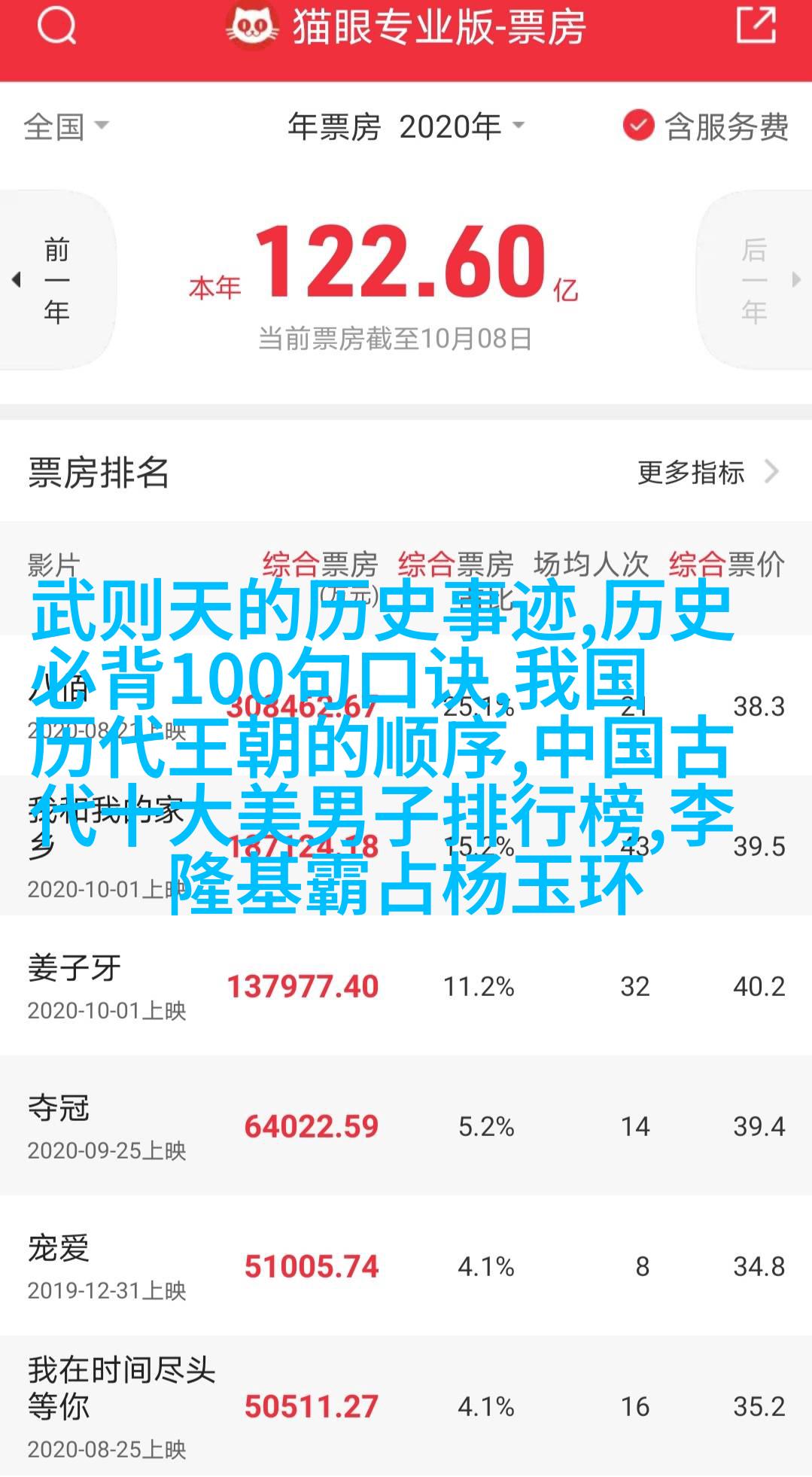
Task: Toggle the 含服务费 checkbox
Action: (705, 126)
